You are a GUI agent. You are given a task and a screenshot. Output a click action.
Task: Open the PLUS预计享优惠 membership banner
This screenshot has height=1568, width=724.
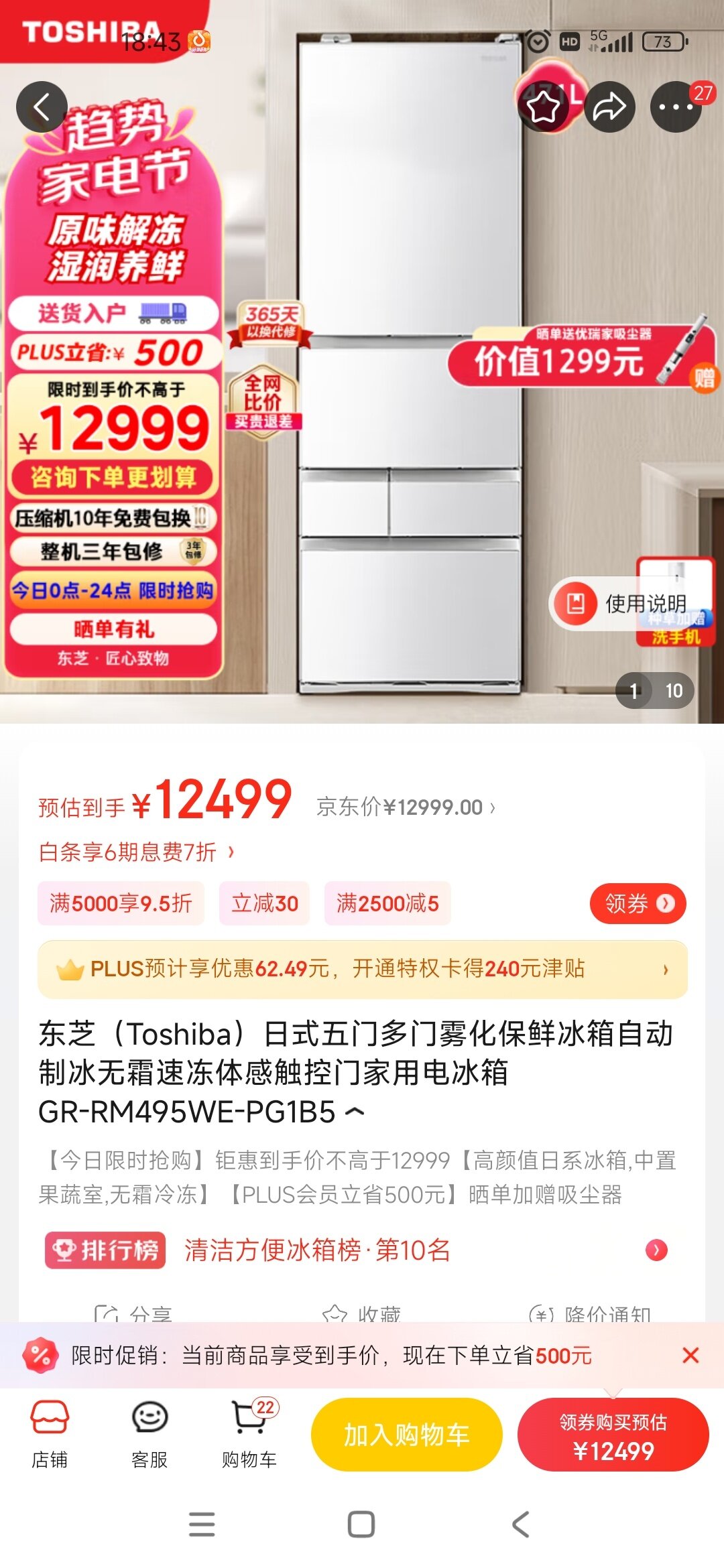[362, 969]
